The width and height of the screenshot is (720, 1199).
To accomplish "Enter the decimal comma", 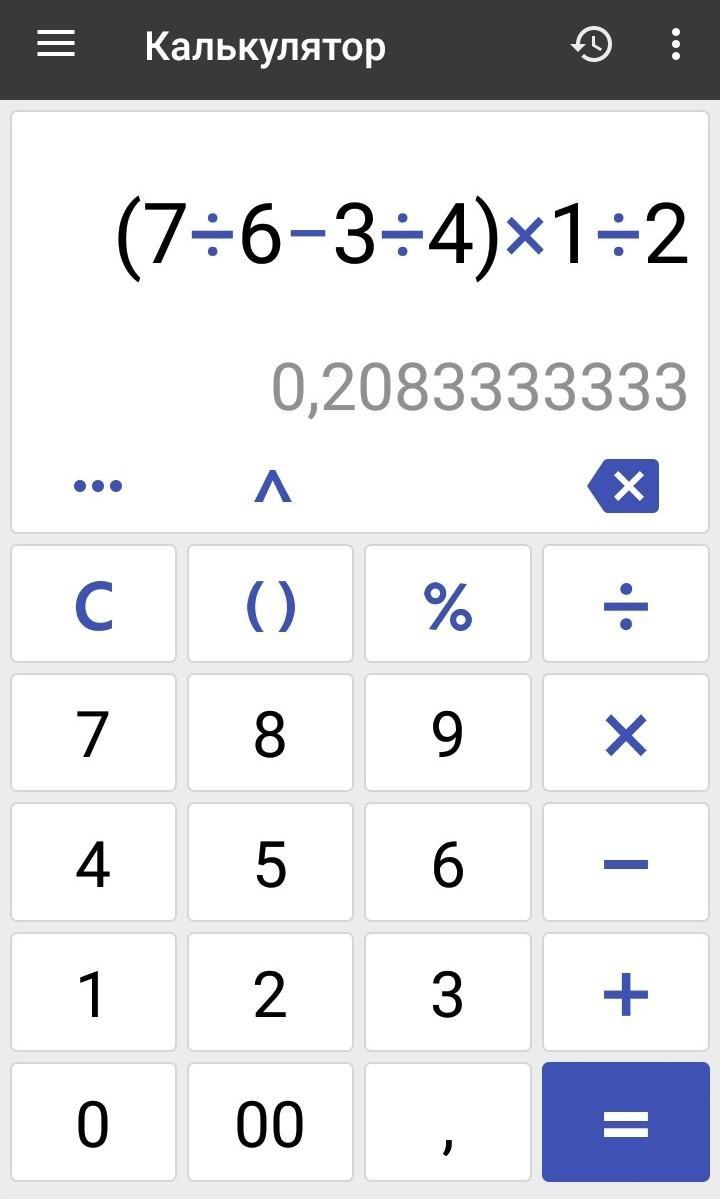I will coord(448,1122).
